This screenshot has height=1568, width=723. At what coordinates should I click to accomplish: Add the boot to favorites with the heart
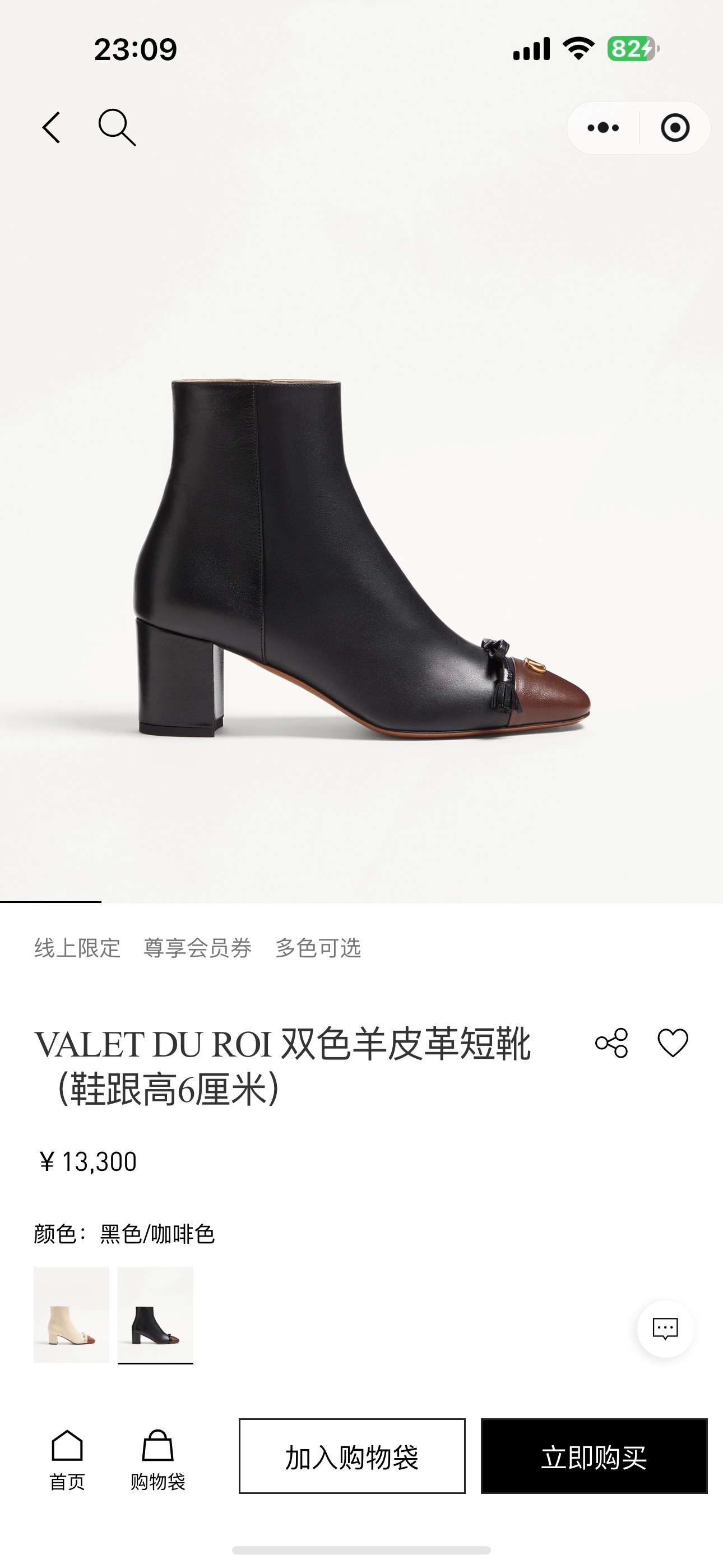(x=673, y=1043)
